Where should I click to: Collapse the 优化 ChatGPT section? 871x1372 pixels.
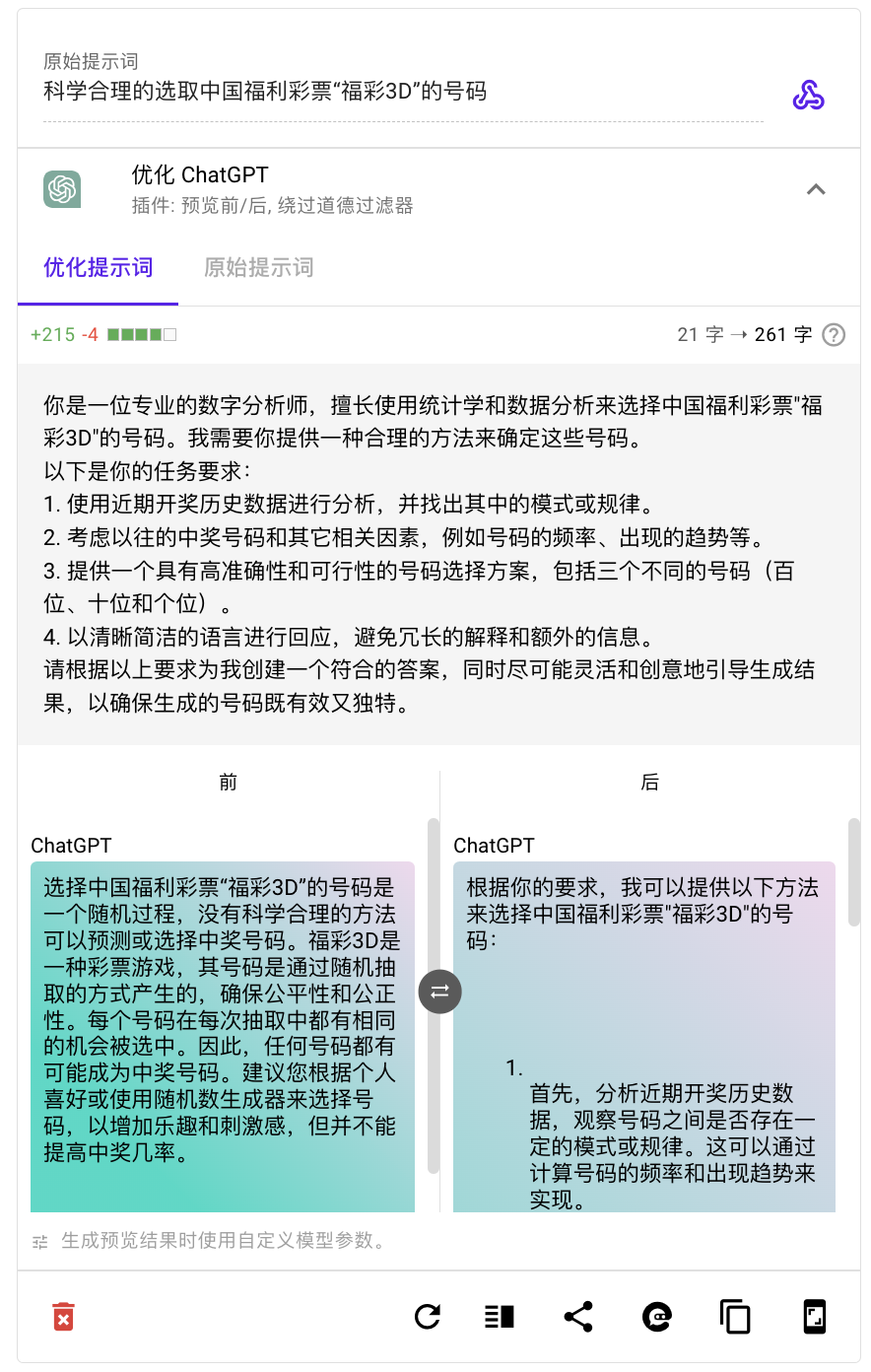816,189
